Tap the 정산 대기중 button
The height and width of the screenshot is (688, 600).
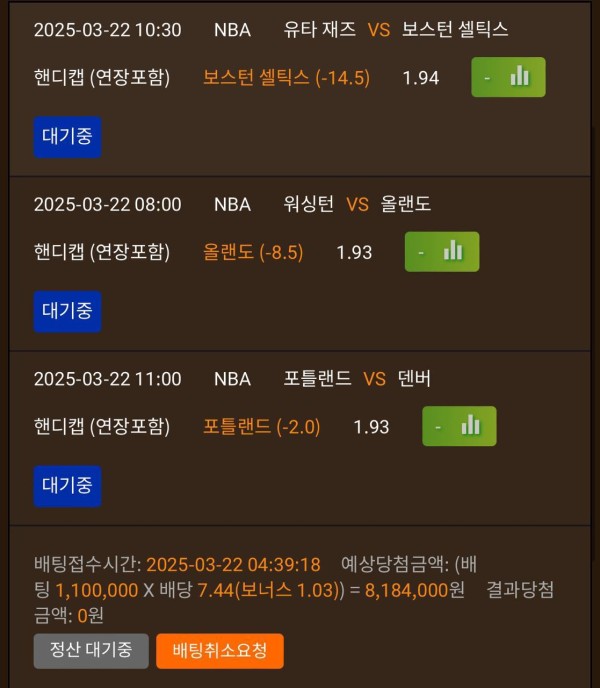tap(91, 650)
